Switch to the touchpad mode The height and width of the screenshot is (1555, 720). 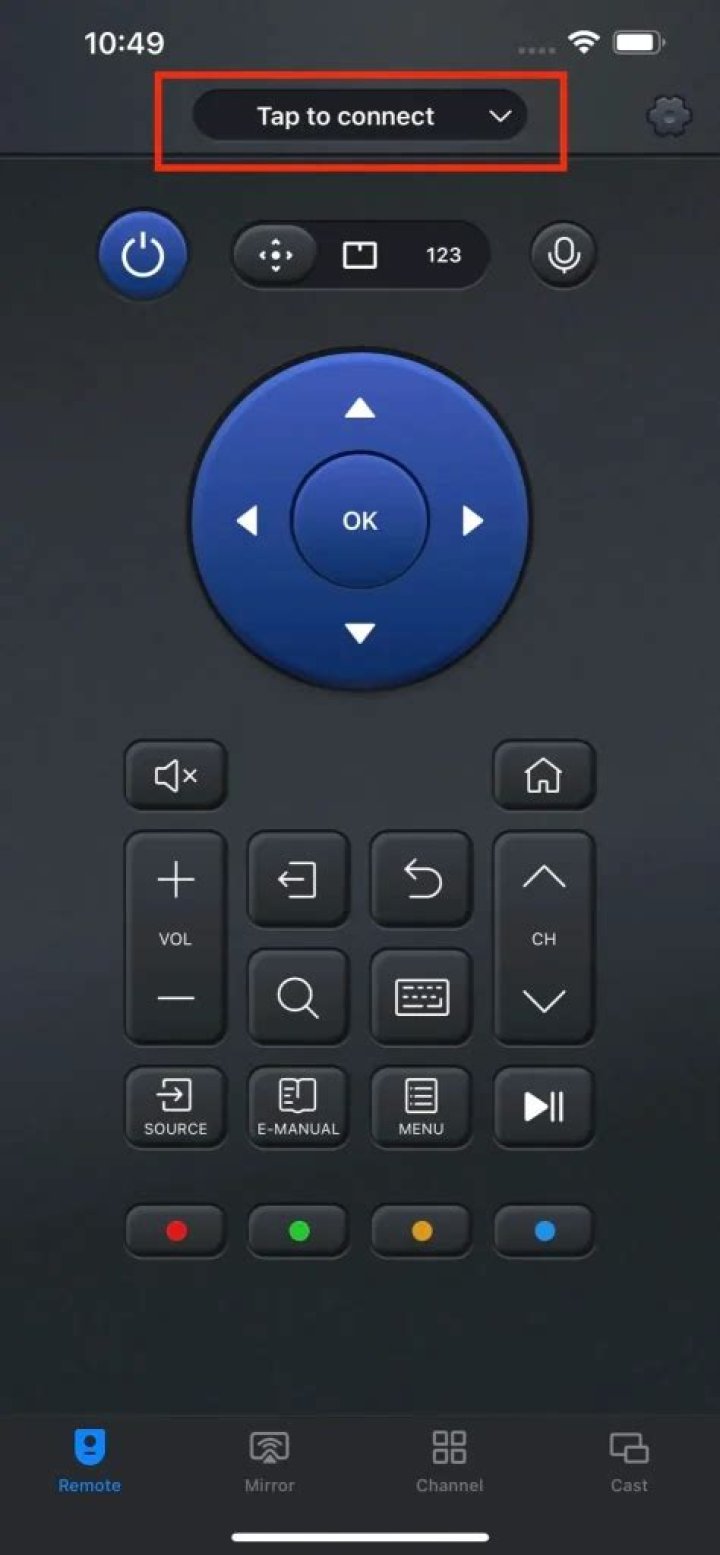pos(359,255)
